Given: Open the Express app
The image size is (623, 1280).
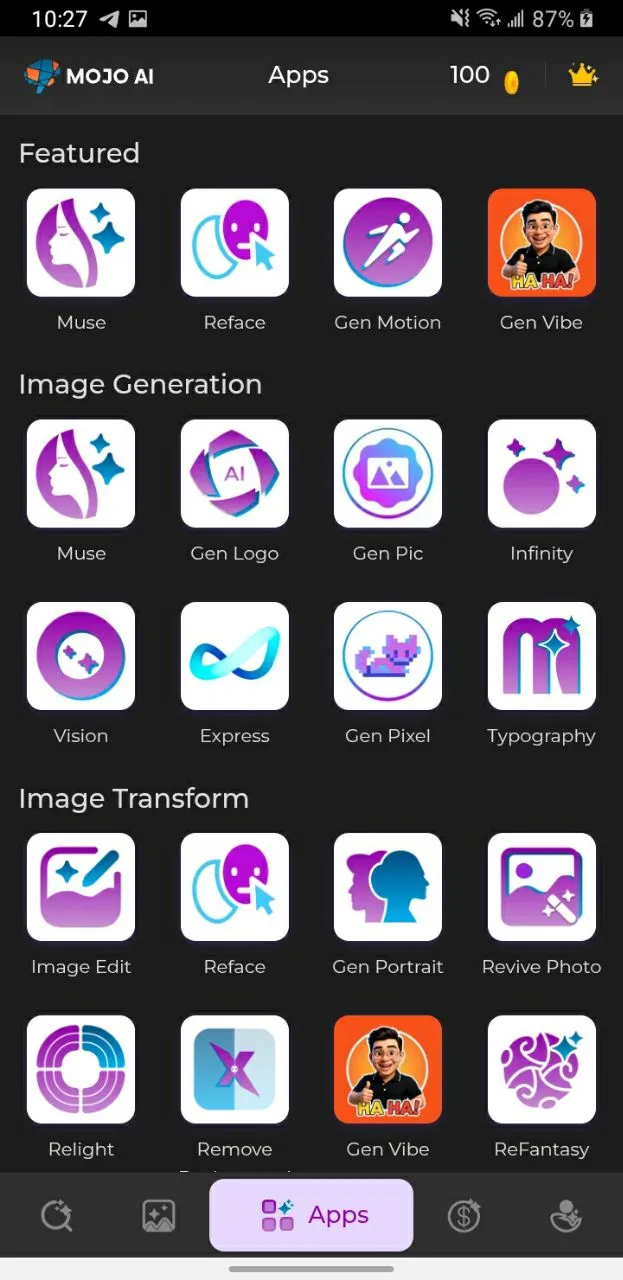Looking at the screenshot, I should (235, 656).
